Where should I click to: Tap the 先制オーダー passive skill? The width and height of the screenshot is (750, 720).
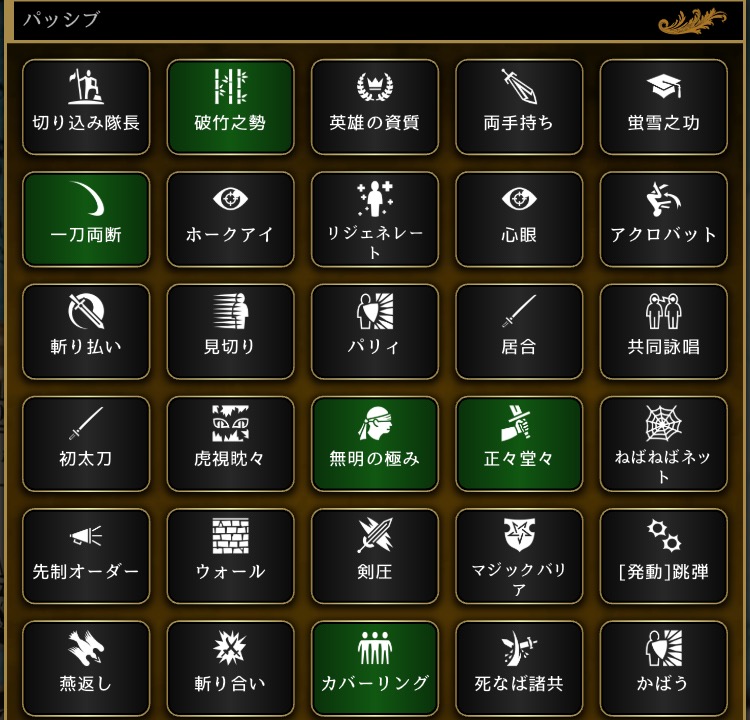coord(86,556)
